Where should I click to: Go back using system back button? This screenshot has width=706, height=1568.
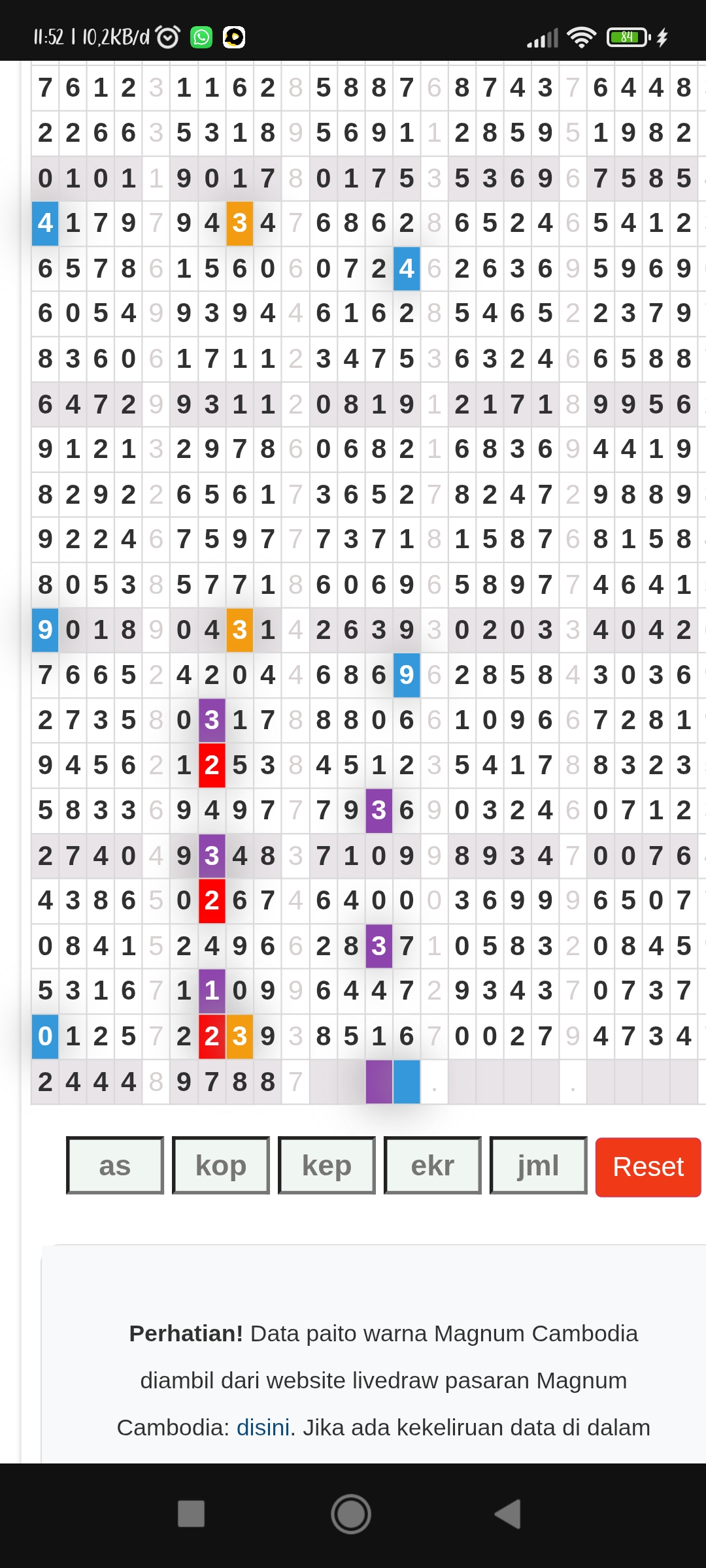tap(509, 1514)
